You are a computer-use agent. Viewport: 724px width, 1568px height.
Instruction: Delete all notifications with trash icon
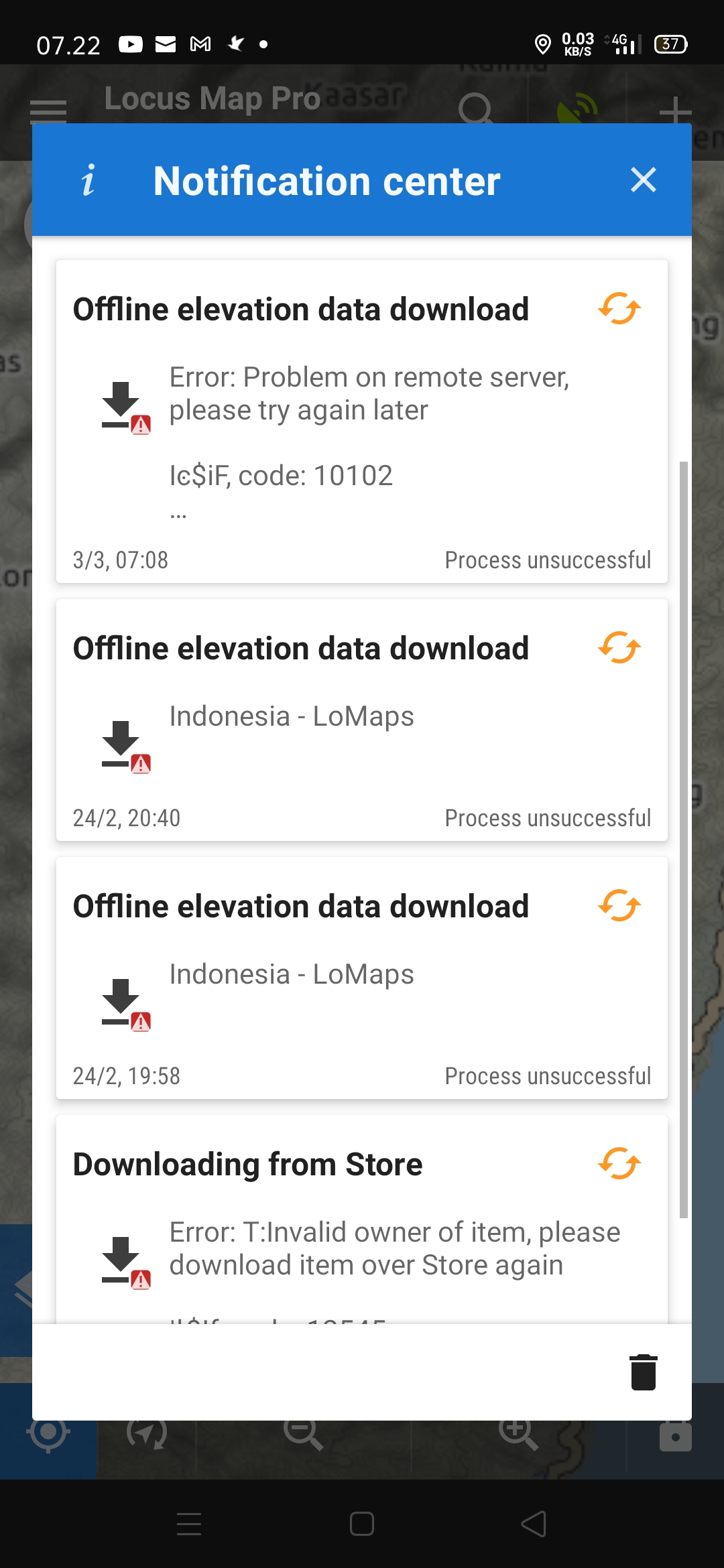coord(643,1372)
